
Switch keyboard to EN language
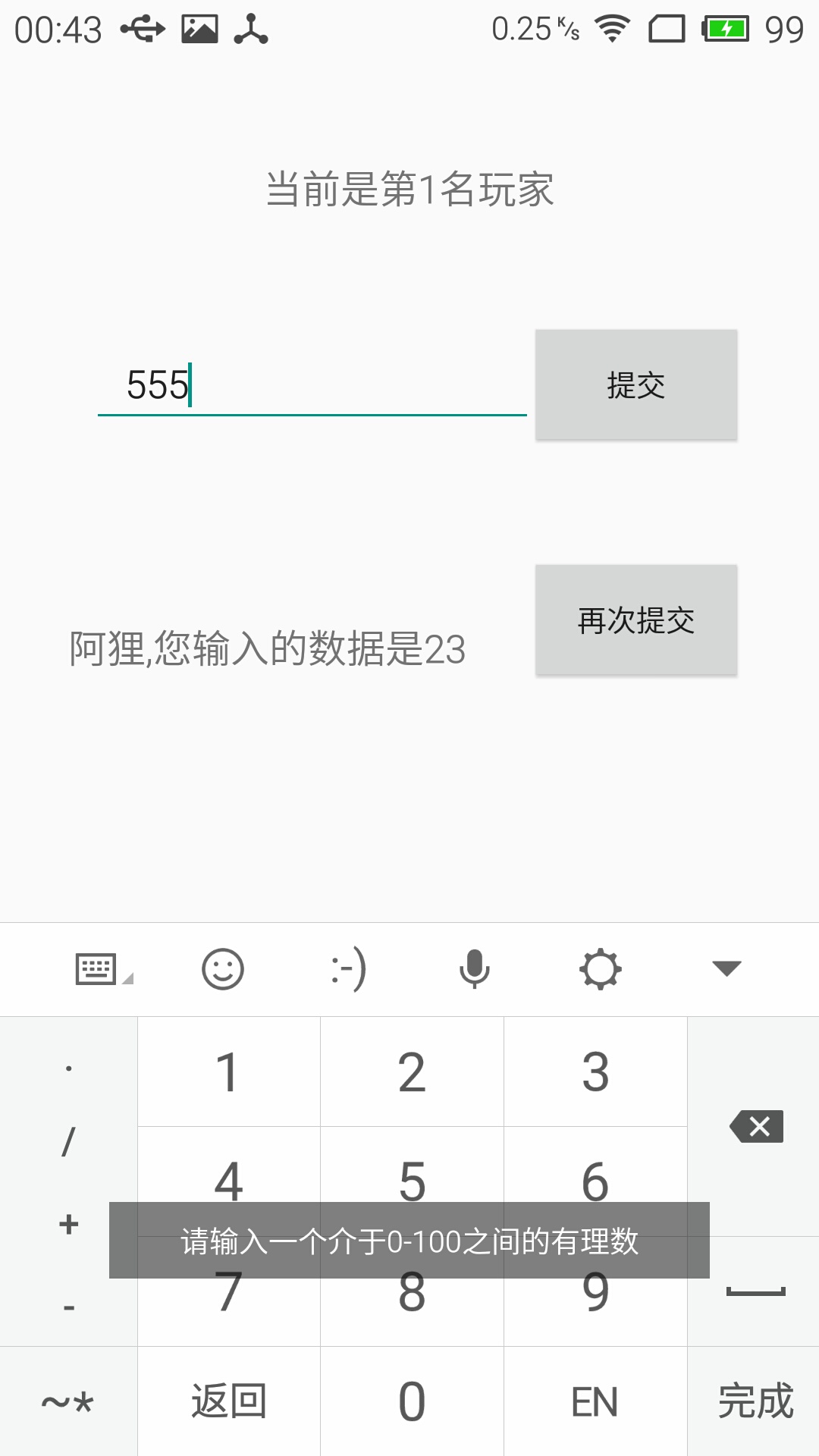tap(595, 1401)
